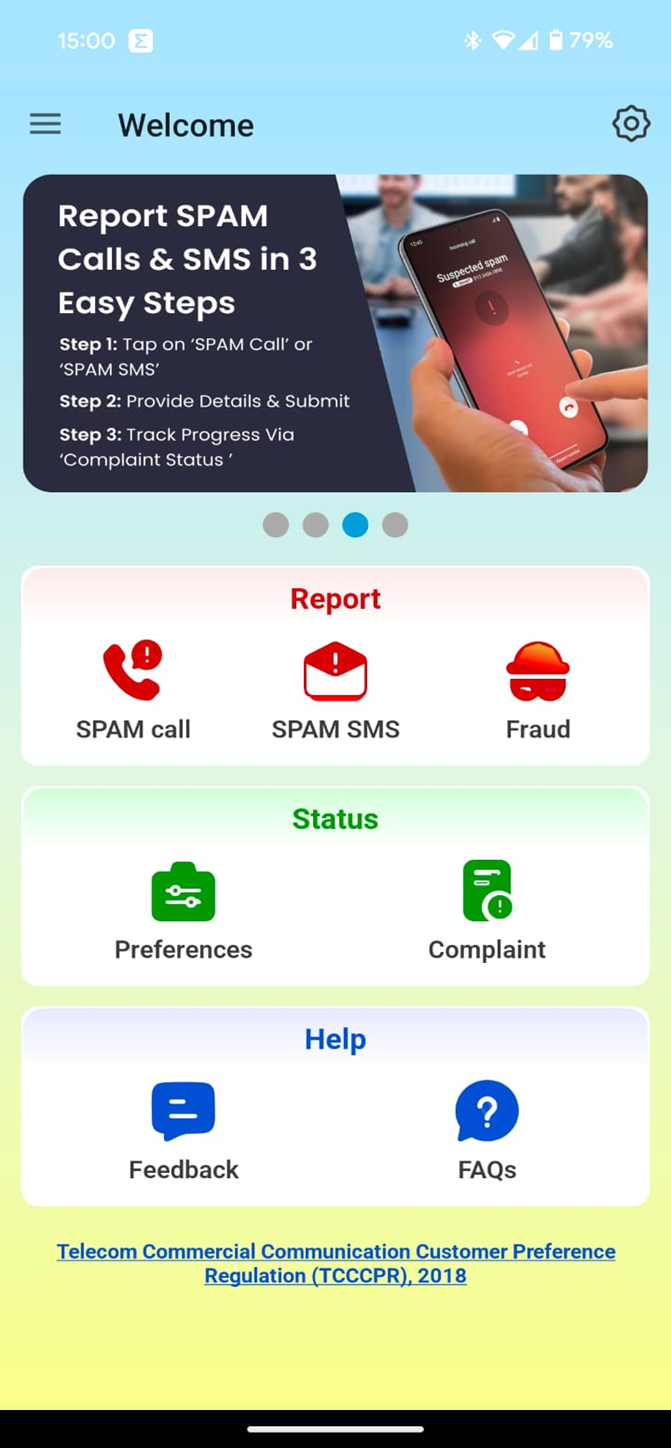Screen dimensions: 671x1448
Task: Open the Fraud report option
Action: [538, 690]
